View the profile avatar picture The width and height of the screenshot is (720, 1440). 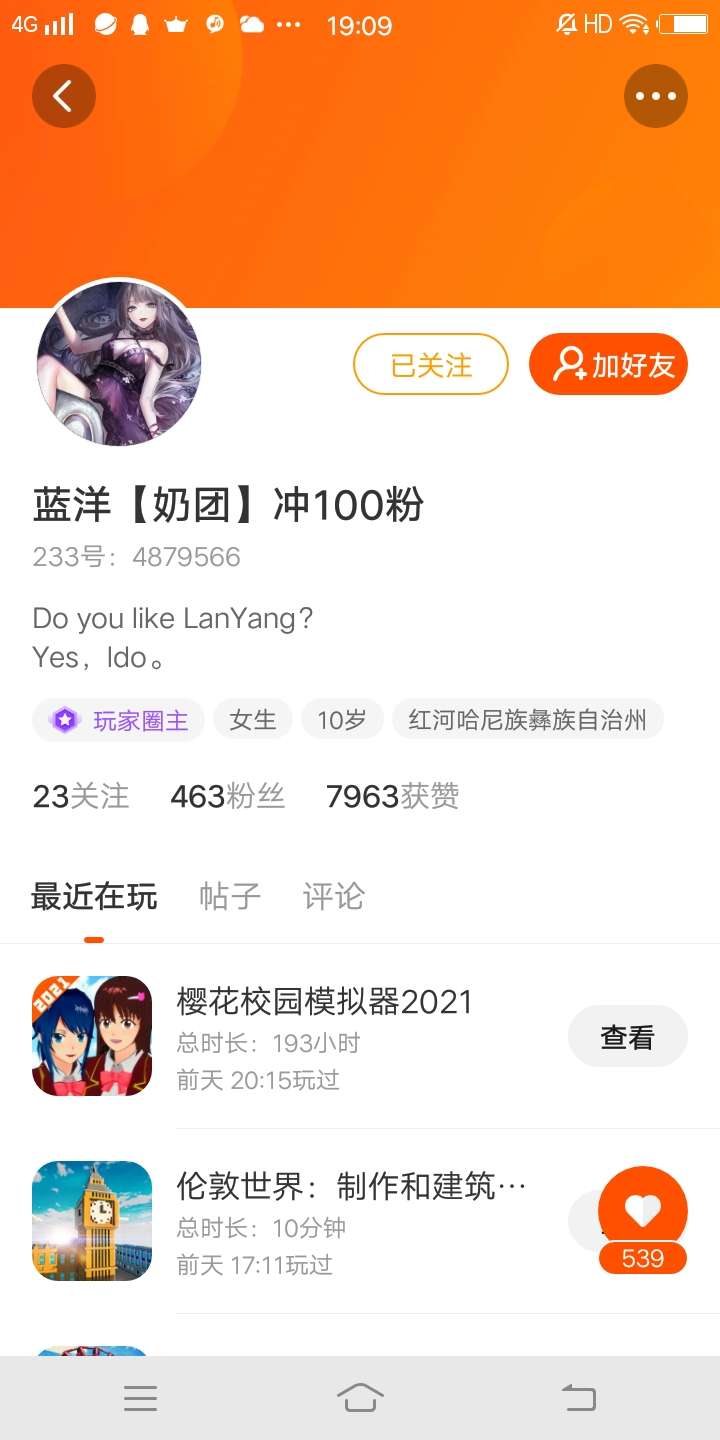[x=119, y=362]
